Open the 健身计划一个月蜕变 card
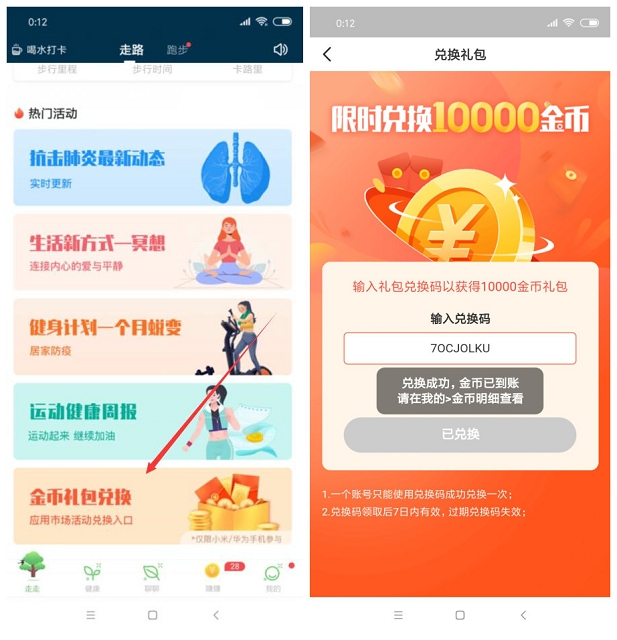 152,337
